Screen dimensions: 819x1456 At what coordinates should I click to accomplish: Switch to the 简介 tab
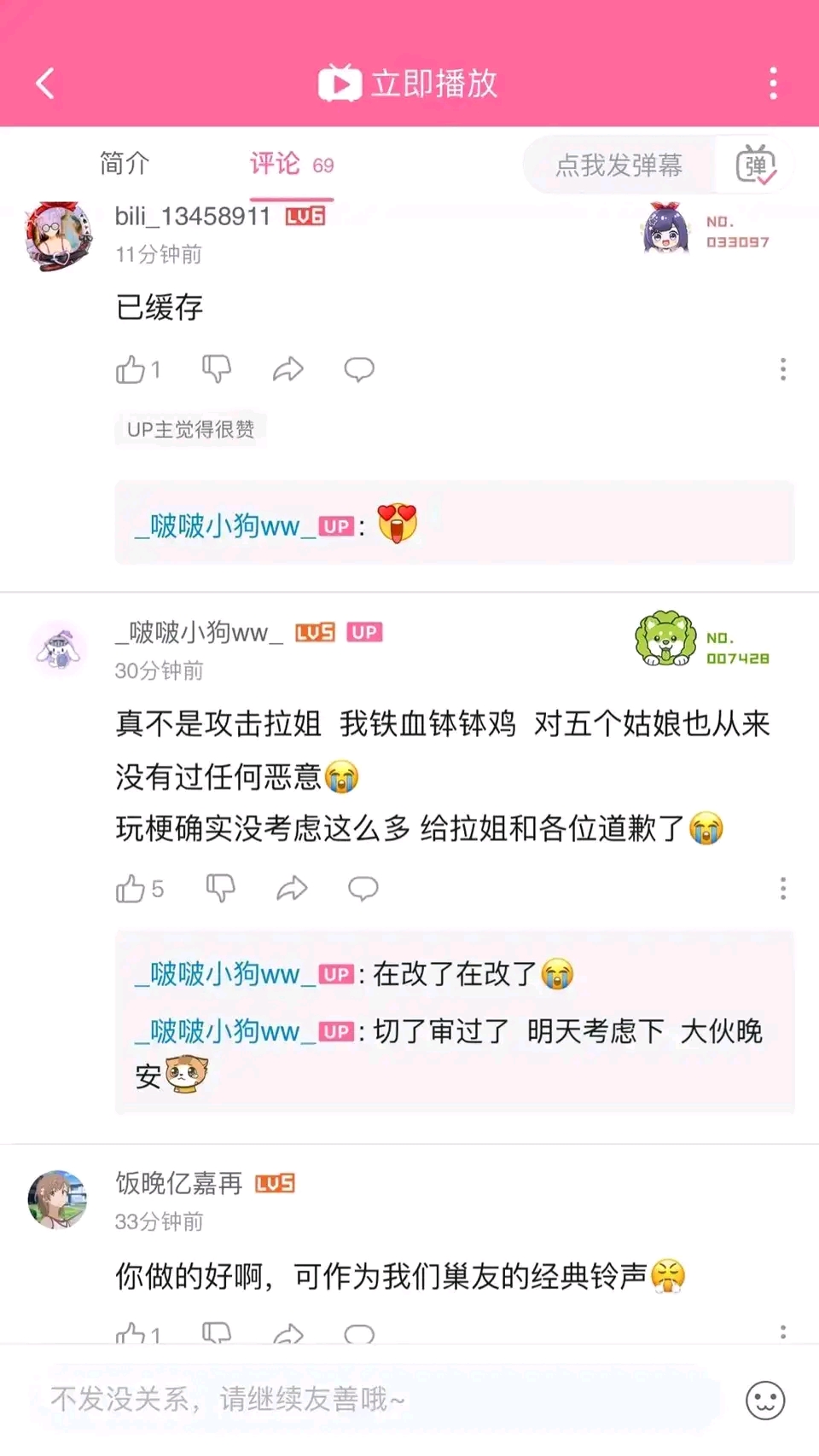(x=125, y=163)
